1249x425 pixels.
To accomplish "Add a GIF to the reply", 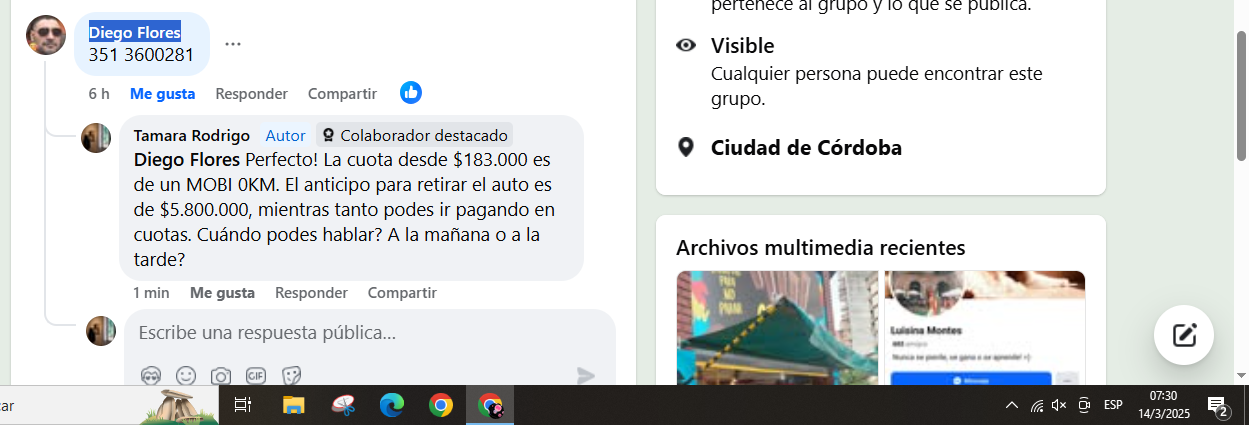I will click(x=256, y=376).
